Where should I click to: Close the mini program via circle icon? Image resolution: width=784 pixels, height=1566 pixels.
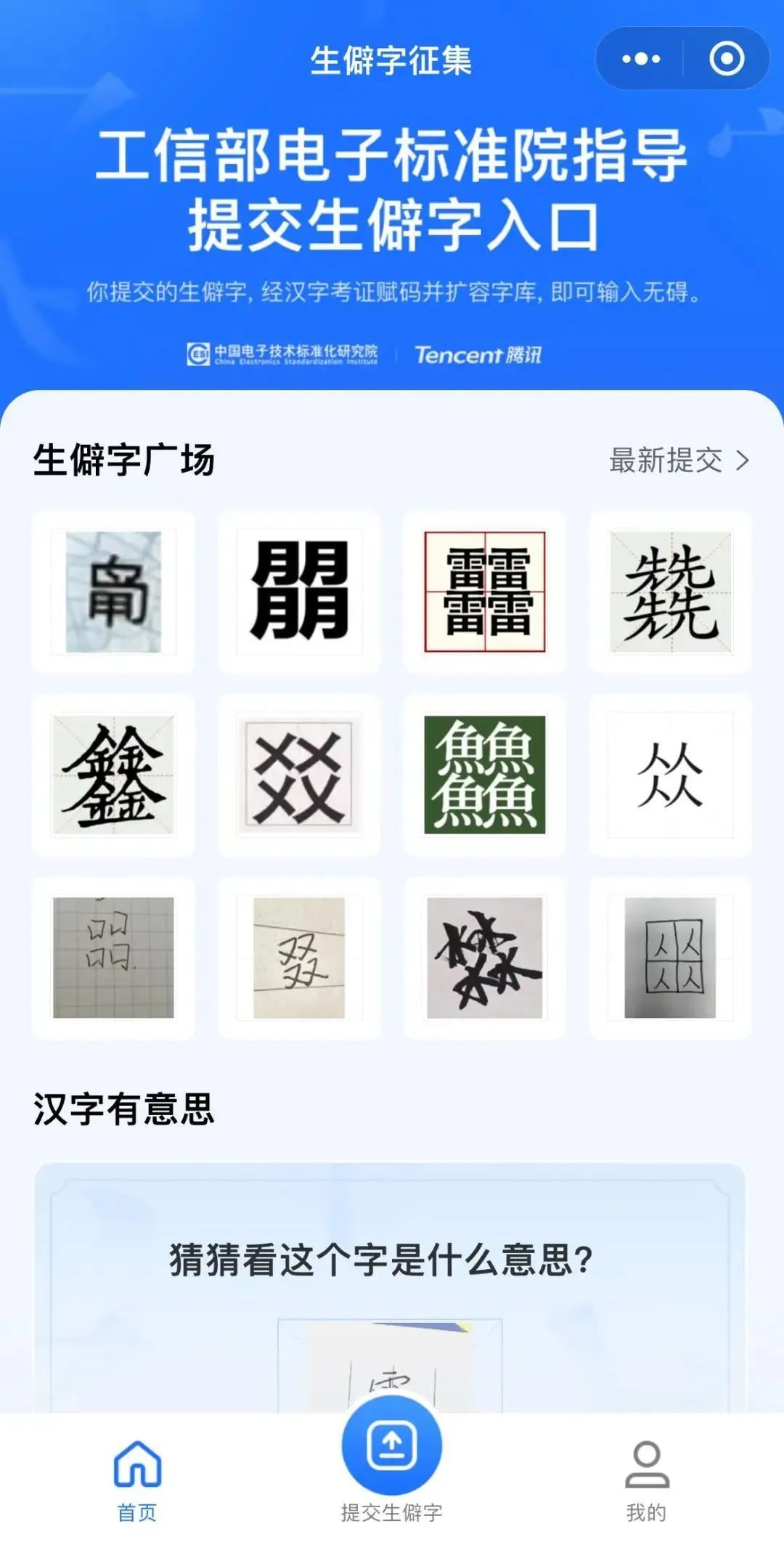[726, 59]
